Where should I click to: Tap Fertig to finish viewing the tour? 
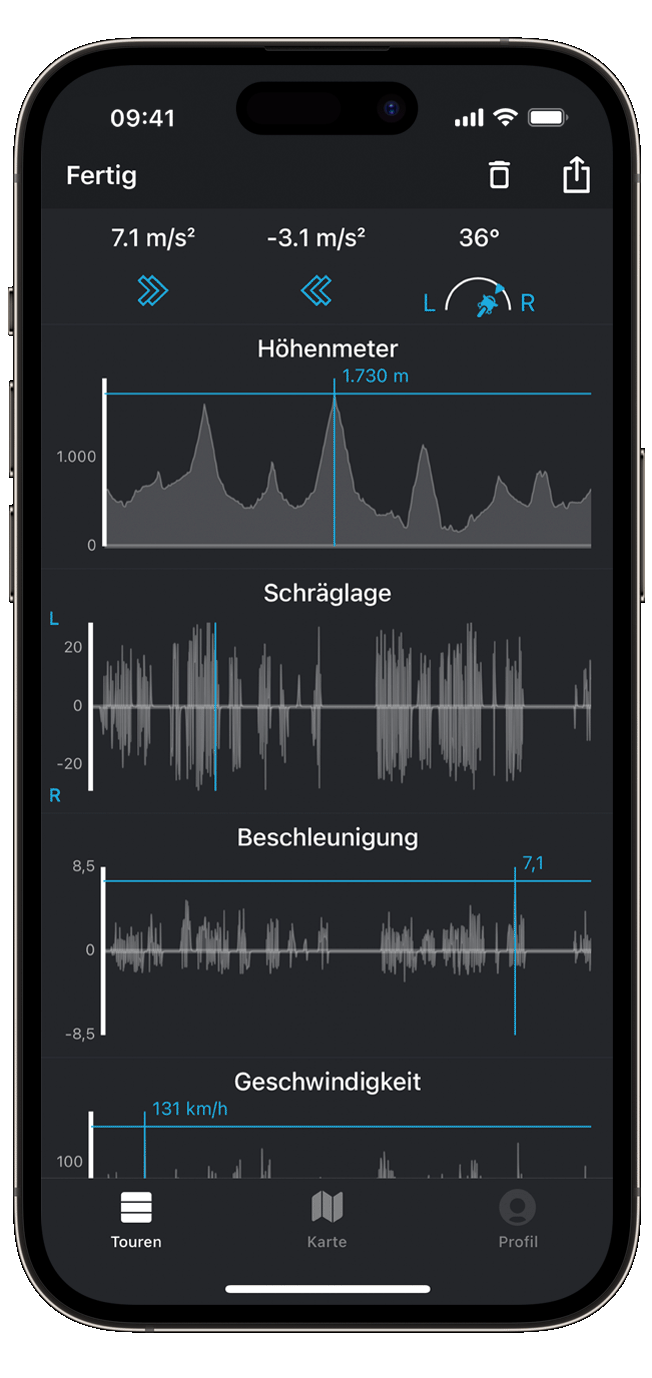click(x=101, y=176)
